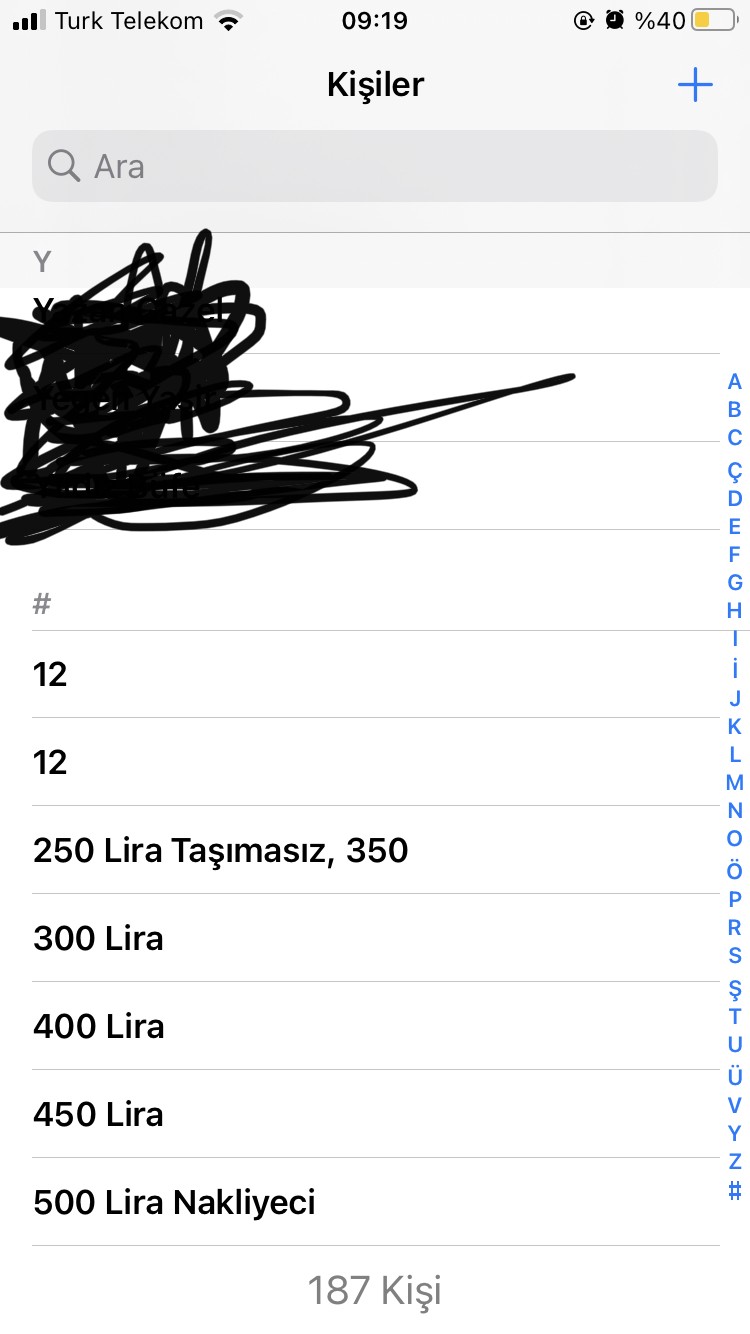The width and height of the screenshot is (750, 1334).
Task: Jump to letter K in index
Action: click(x=734, y=727)
